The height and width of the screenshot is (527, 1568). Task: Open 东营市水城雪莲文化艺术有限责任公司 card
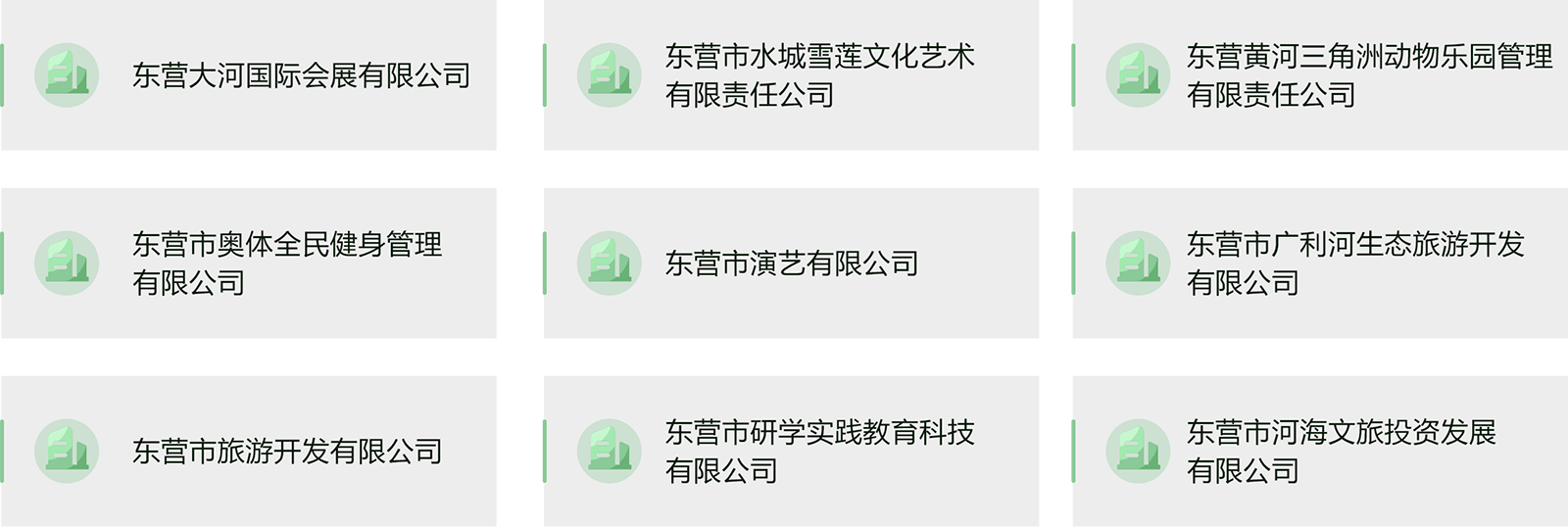[818, 75]
